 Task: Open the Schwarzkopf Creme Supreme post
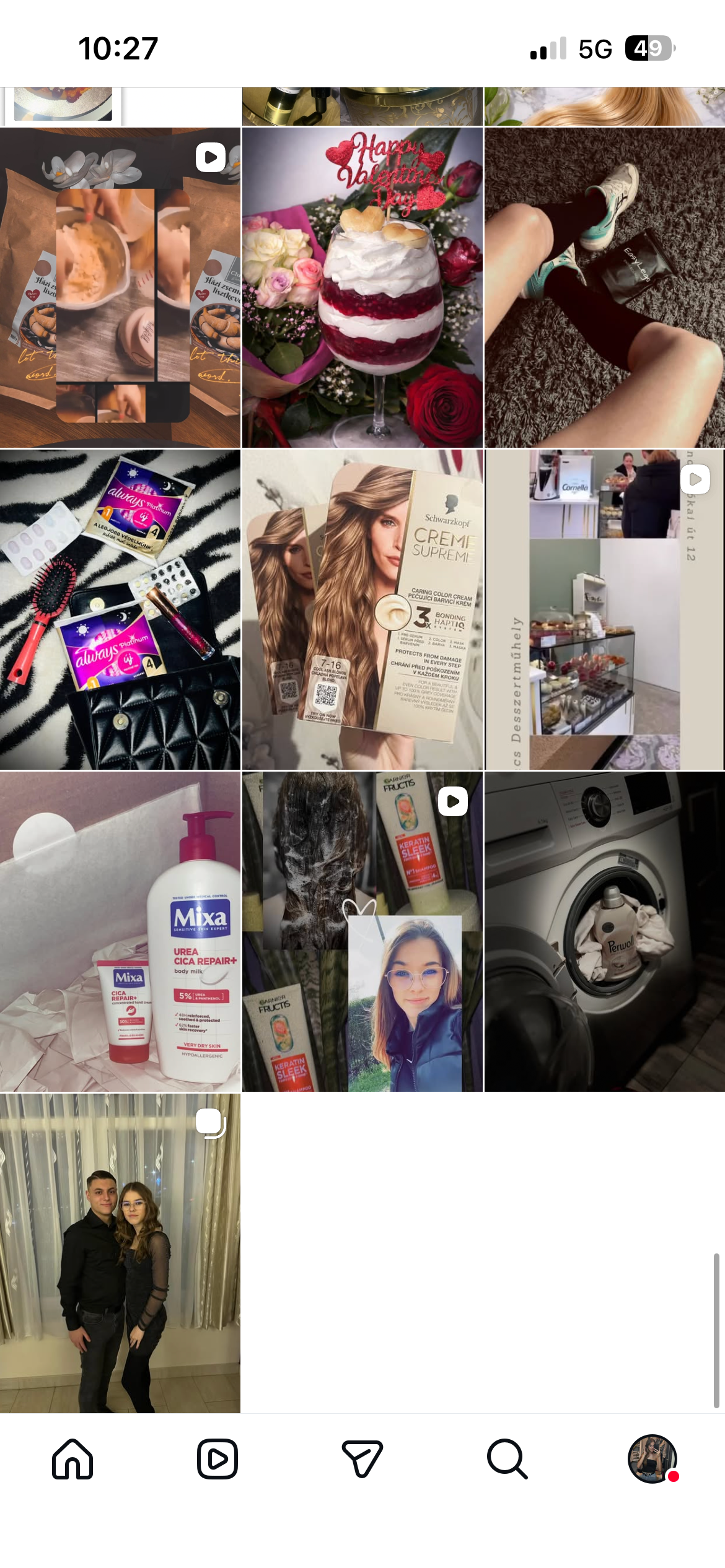coord(362,609)
